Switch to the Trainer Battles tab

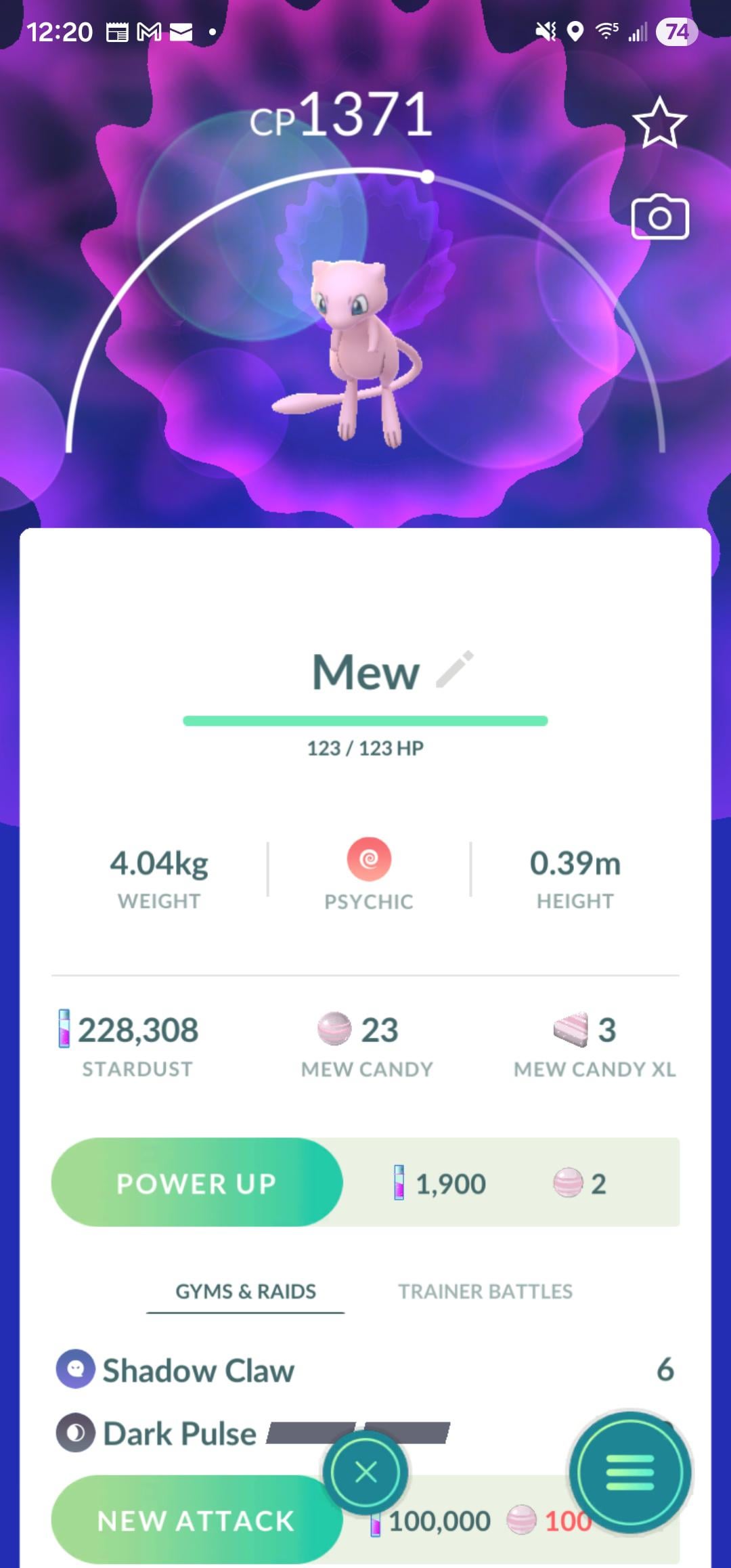(x=485, y=1291)
